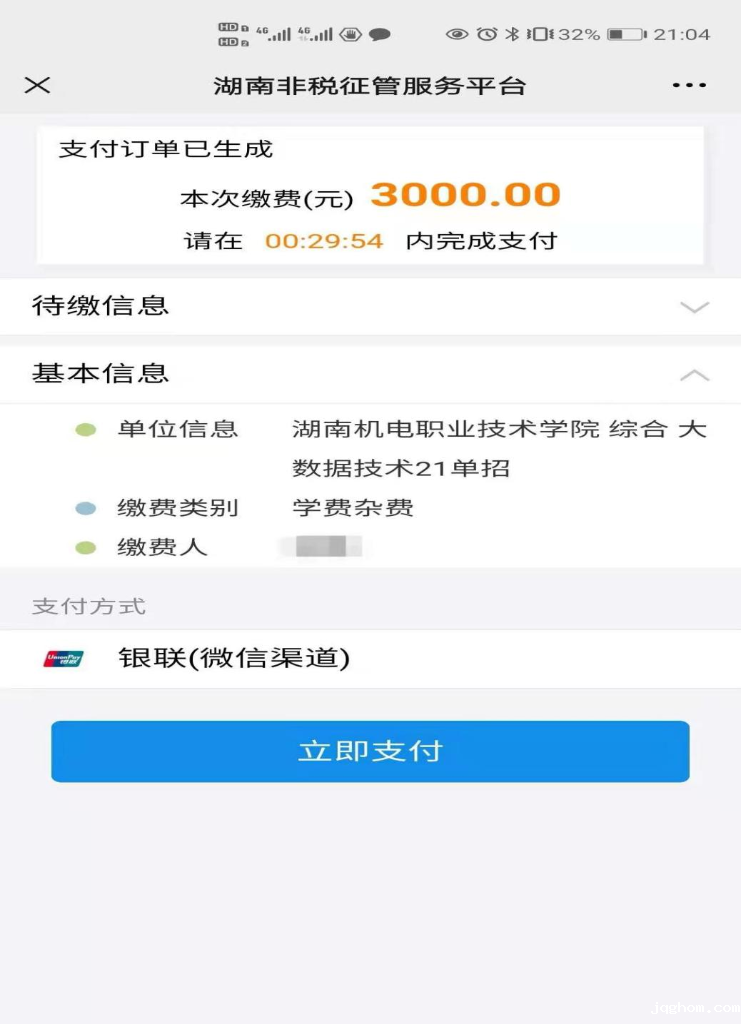Expand the 待缴信息 section

point(694,307)
